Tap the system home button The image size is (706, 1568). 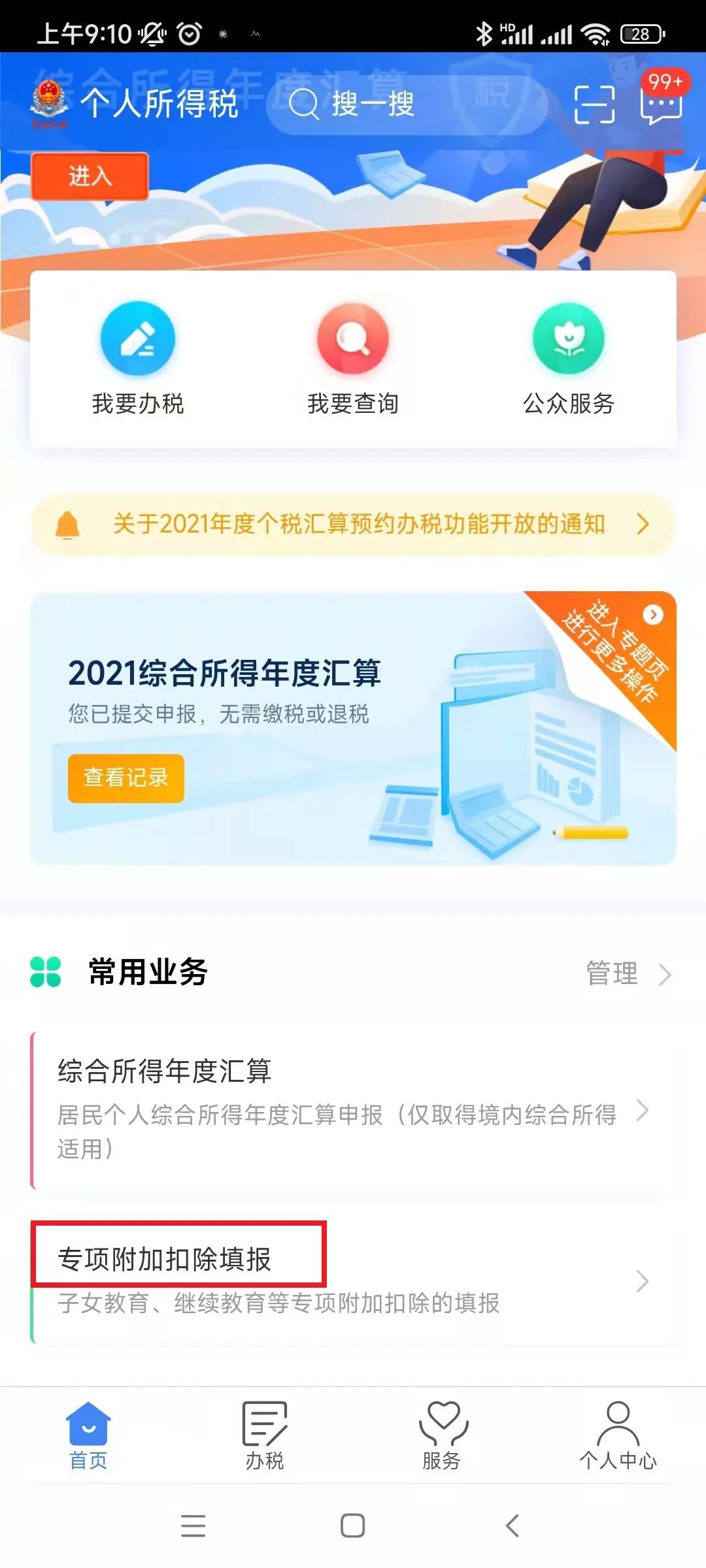353,1526
